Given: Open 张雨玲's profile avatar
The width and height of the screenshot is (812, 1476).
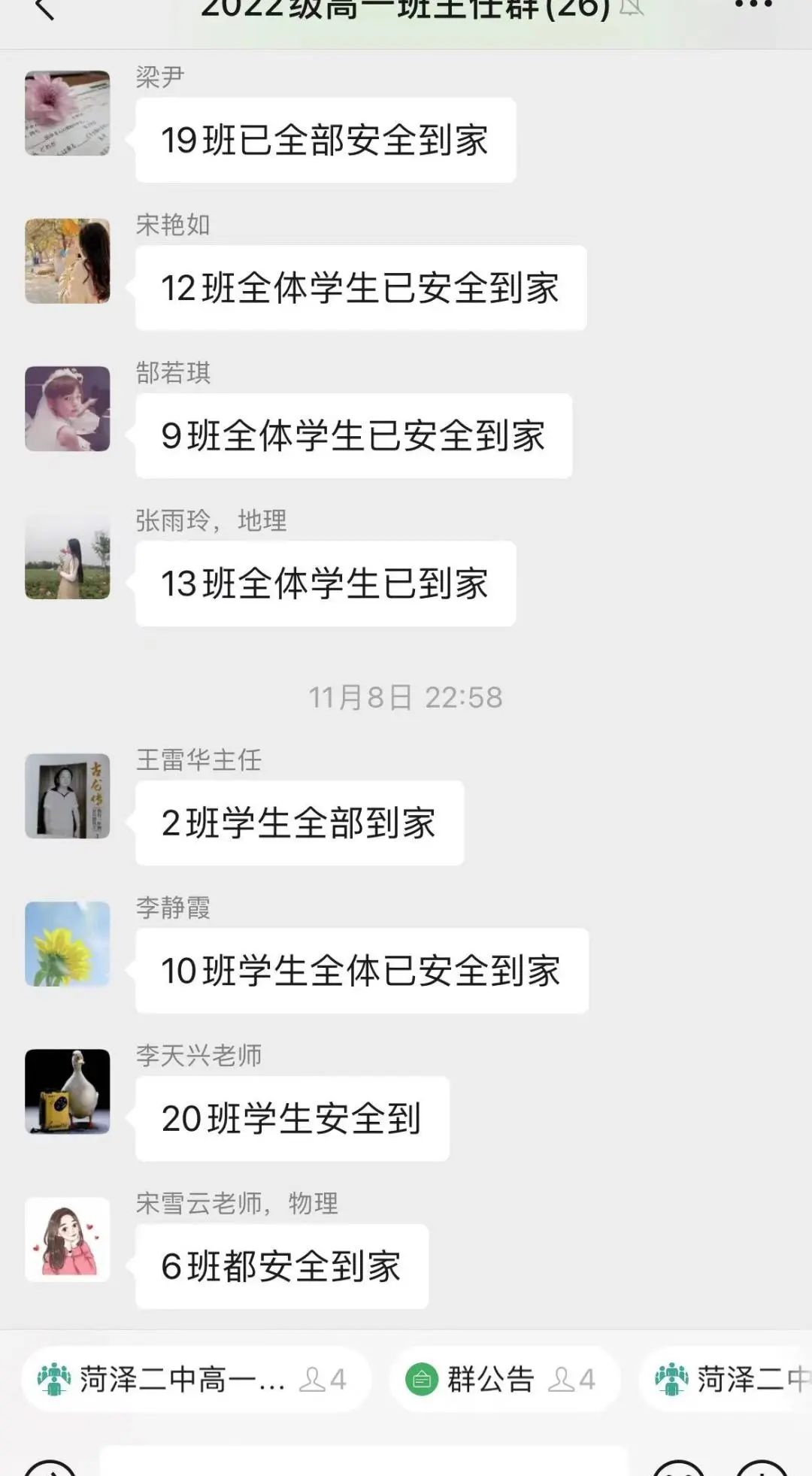Looking at the screenshot, I should pyautogui.click(x=68, y=557).
